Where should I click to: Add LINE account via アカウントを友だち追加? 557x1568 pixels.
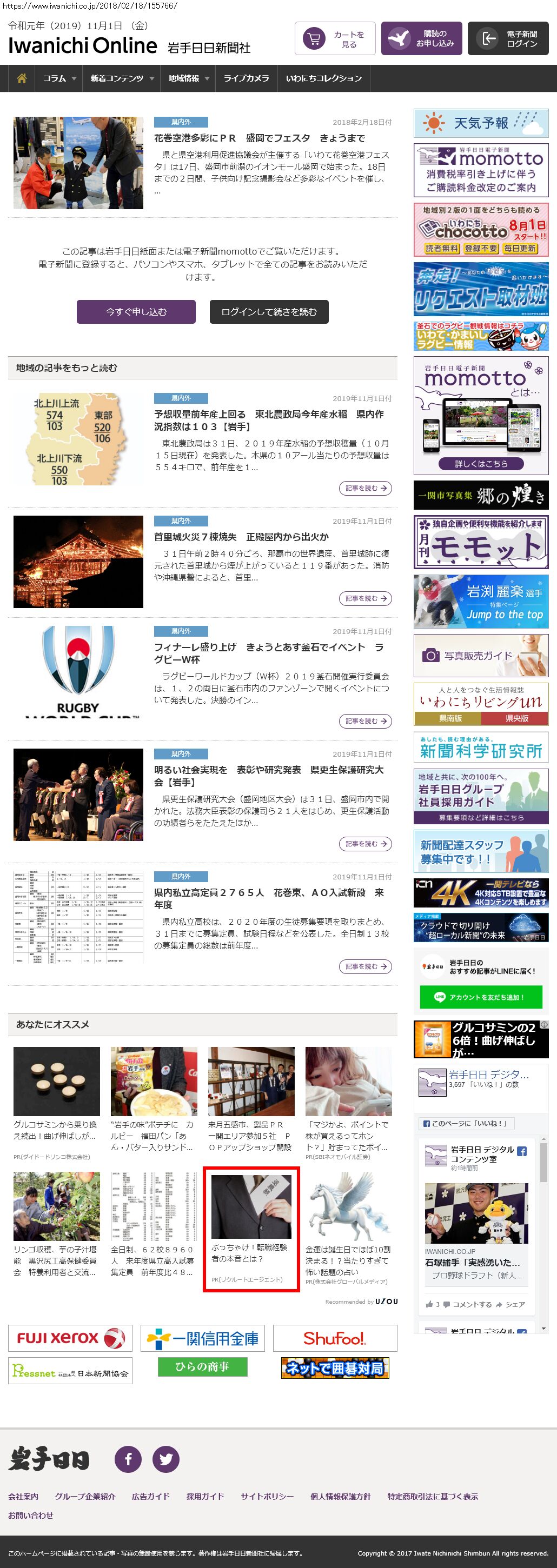click(480, 997)
